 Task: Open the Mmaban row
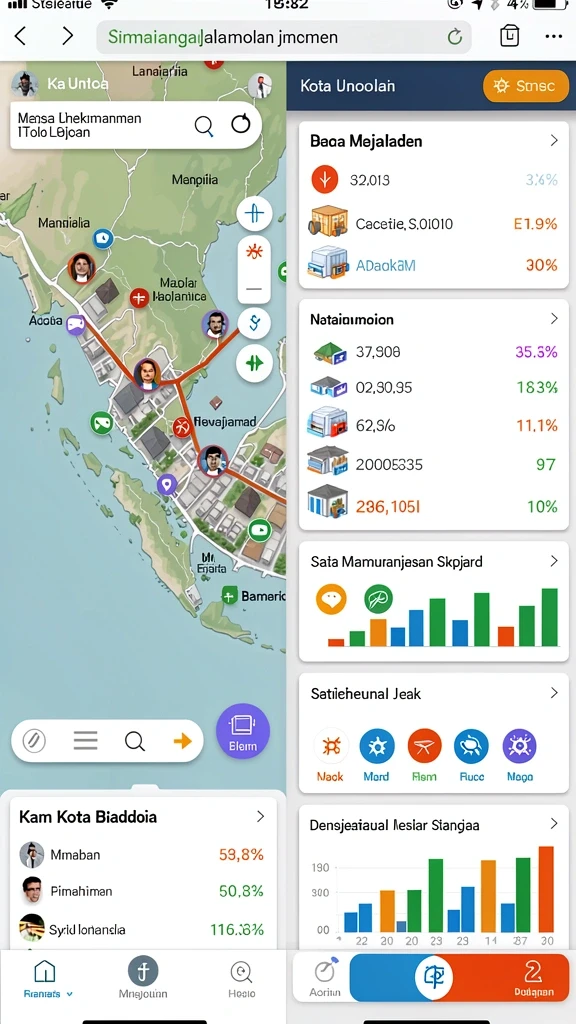pos(142,854)
